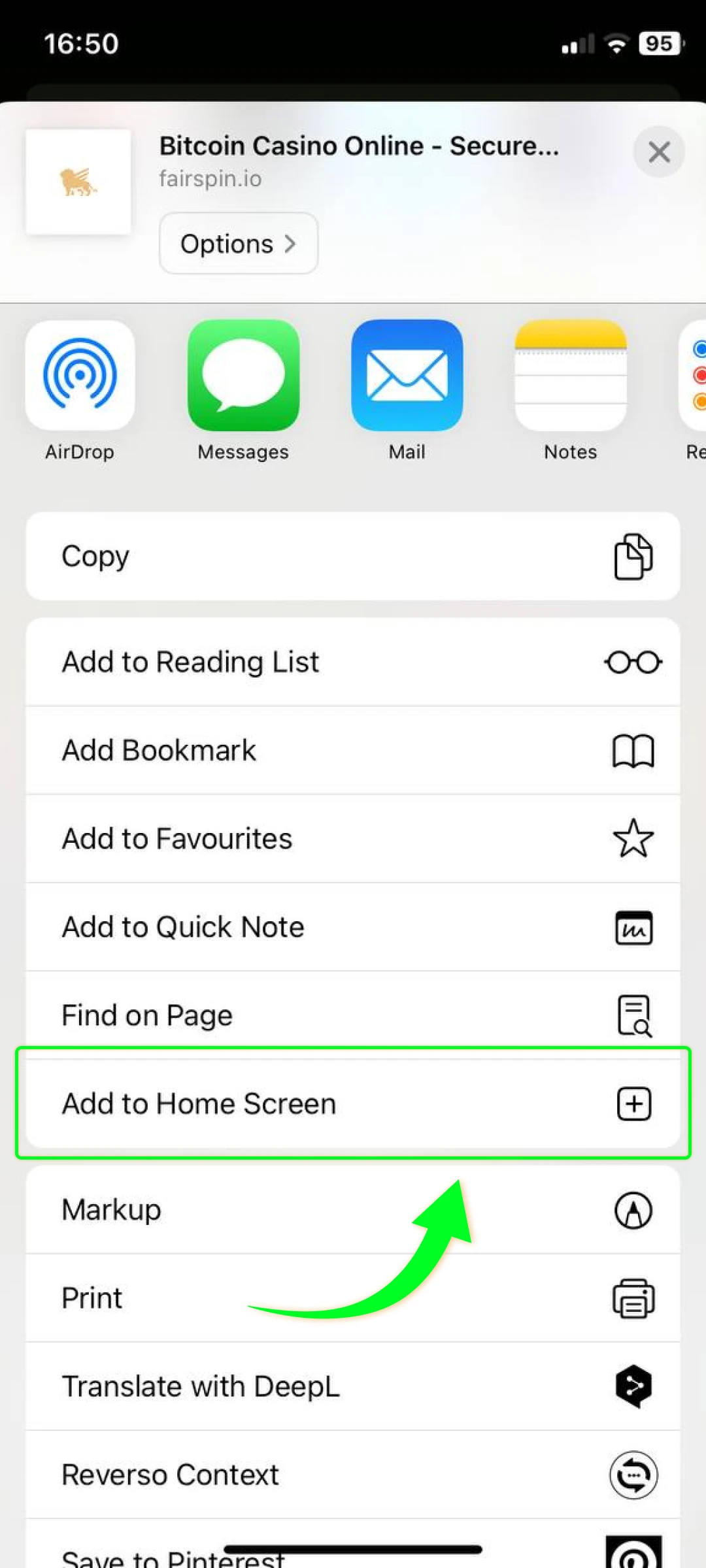Tap the printer icon beside Print
The image size is (706, 1568).
pyautogui.click(x=633, y=1298)
